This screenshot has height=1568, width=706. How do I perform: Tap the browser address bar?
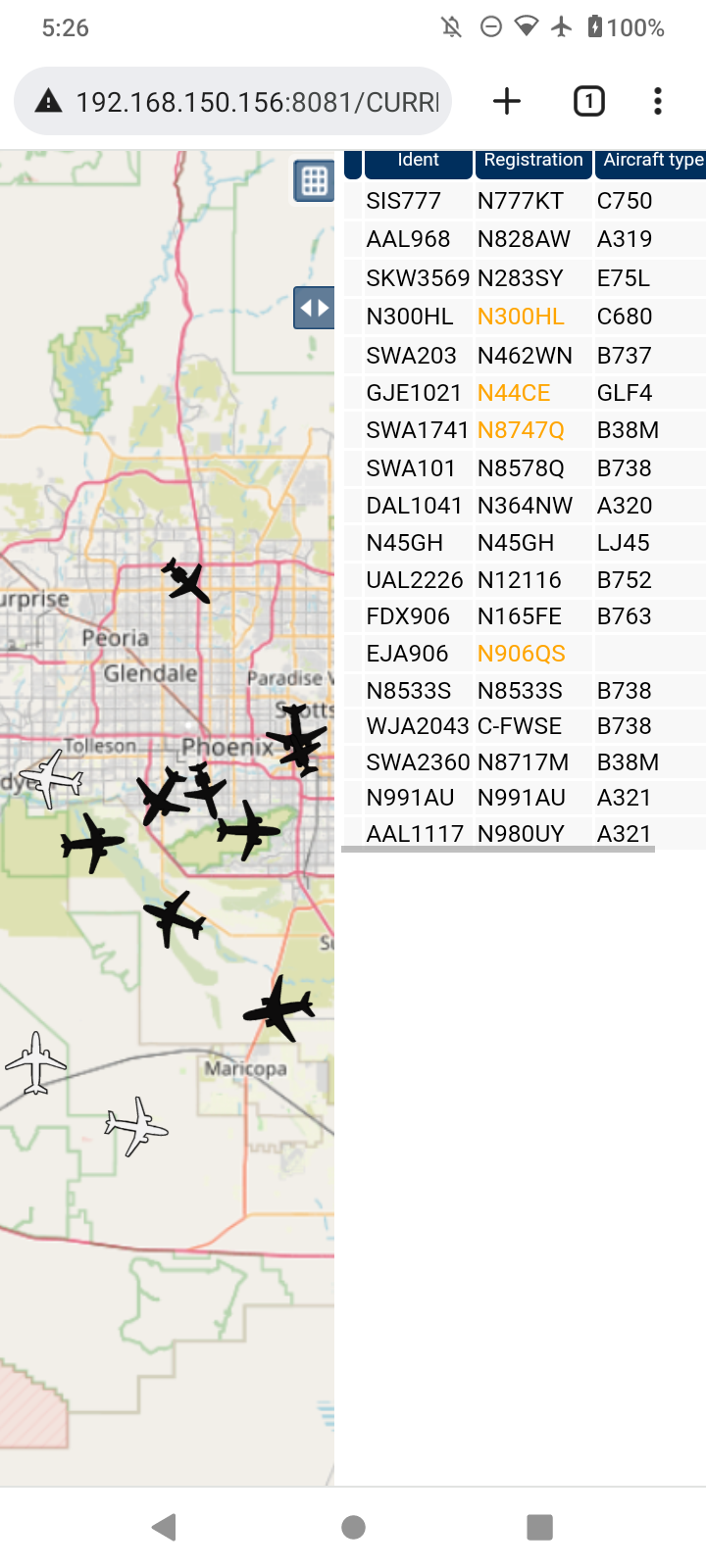point(232,101)
